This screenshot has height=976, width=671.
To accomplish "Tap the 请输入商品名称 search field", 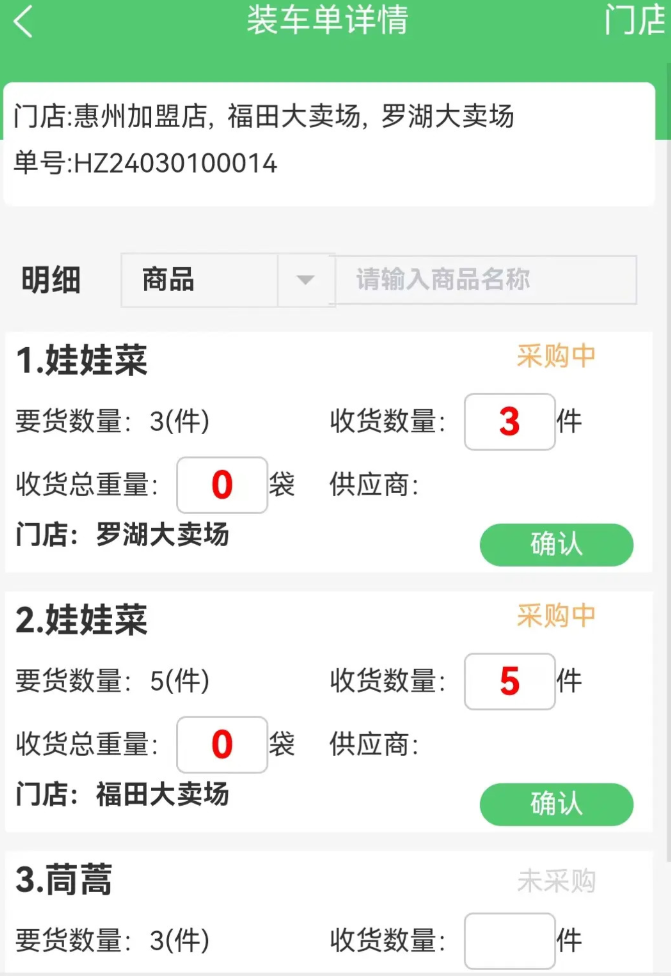I will [x=485, y=280].
